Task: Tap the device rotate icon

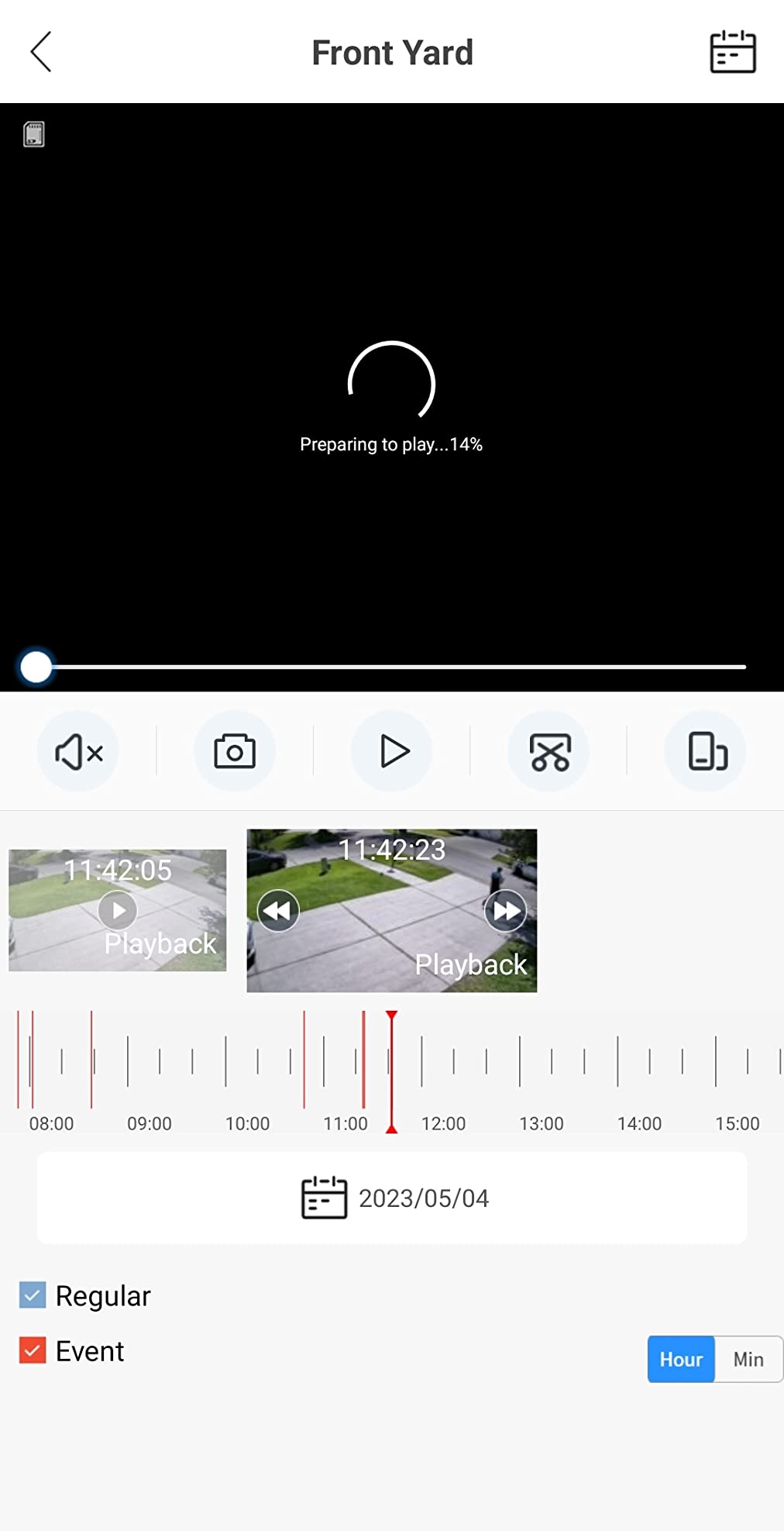Action: (x=706, y=751)
